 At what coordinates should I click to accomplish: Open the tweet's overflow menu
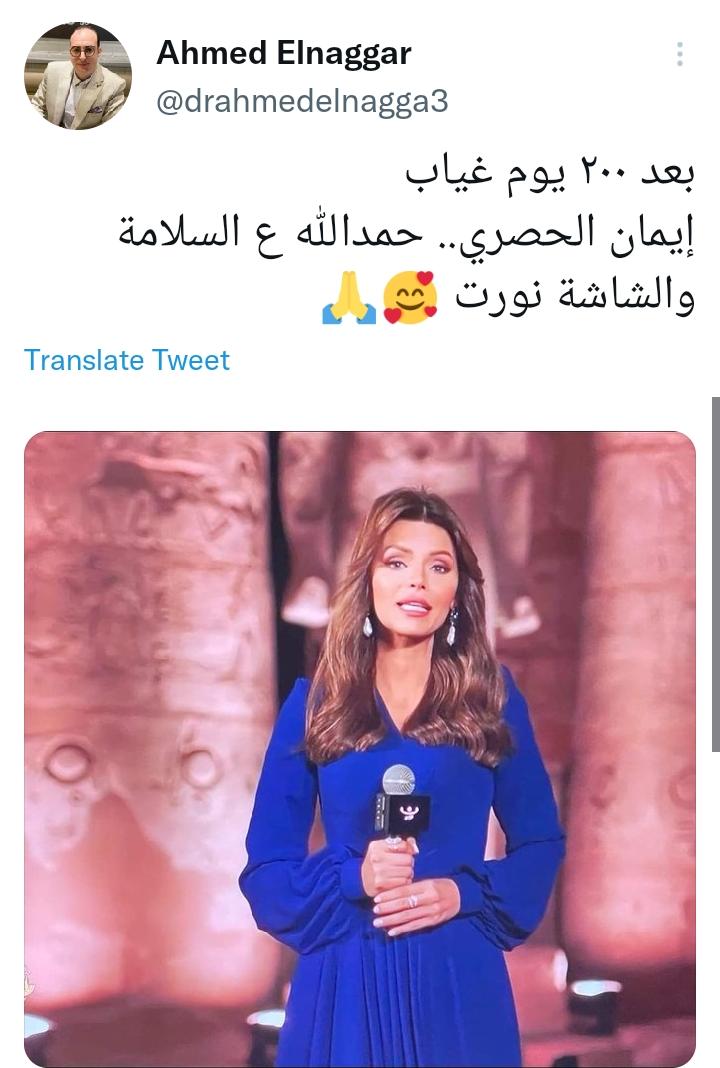click(x=680, y=54)
